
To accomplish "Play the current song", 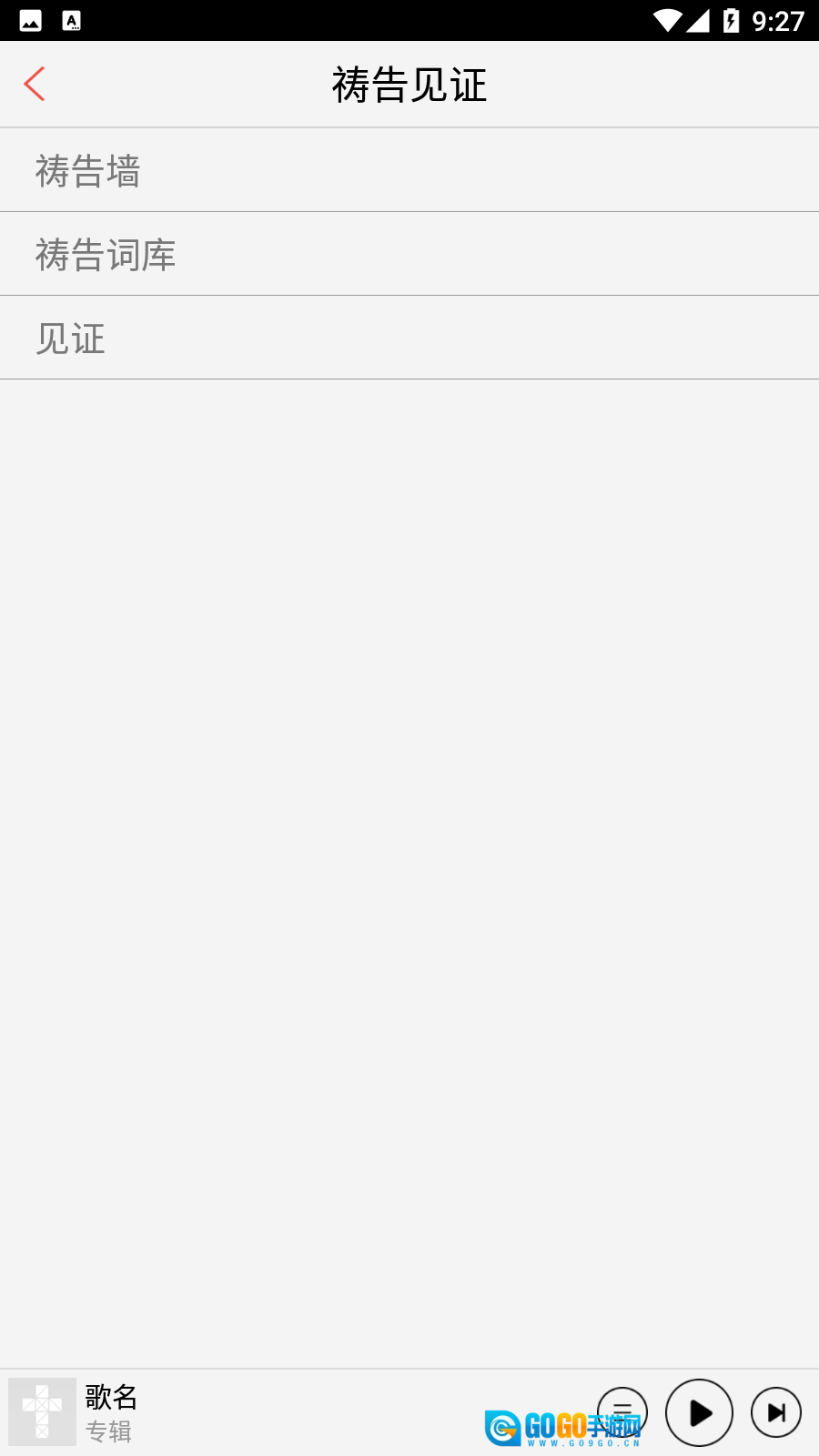I will (x=699, y=1412).
